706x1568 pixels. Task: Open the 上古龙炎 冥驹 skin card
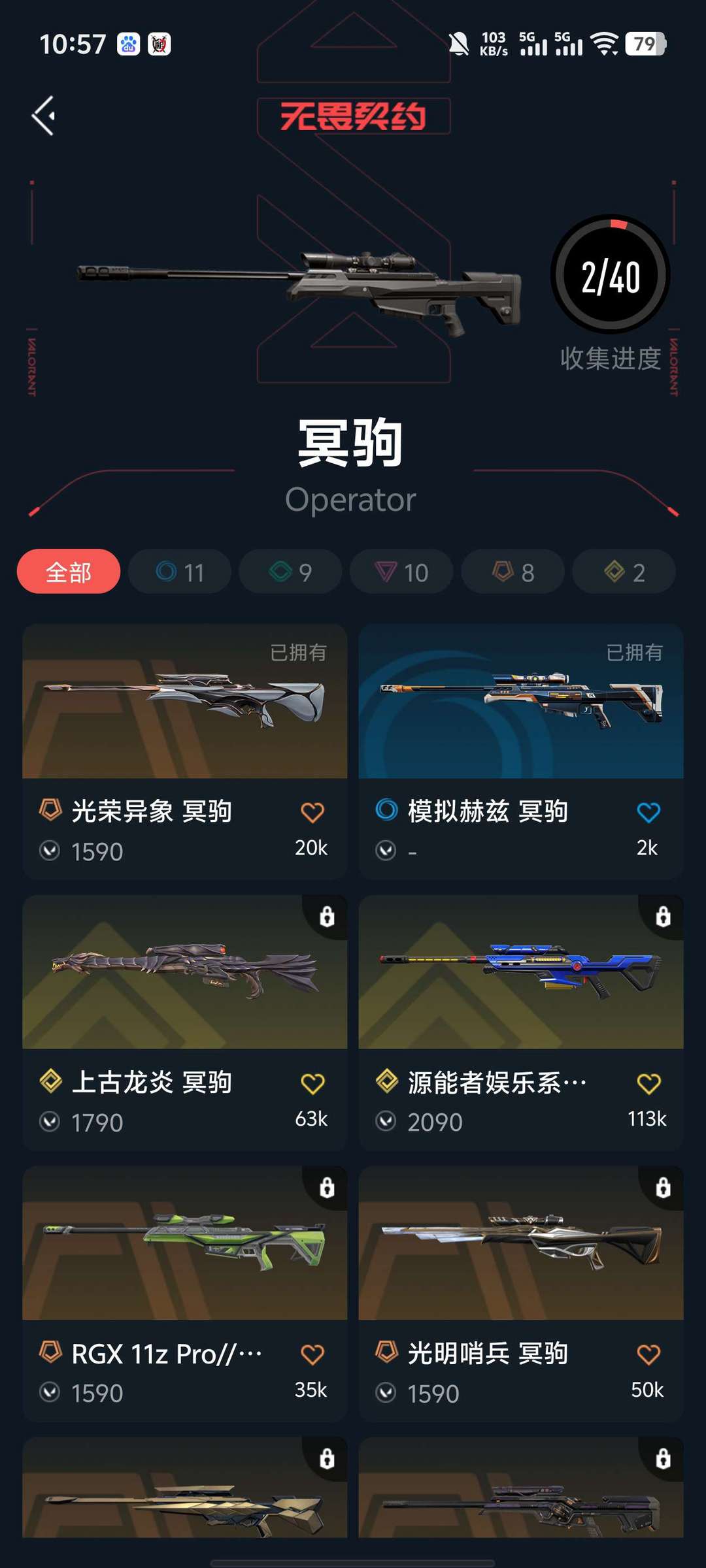click(185, 1022)
